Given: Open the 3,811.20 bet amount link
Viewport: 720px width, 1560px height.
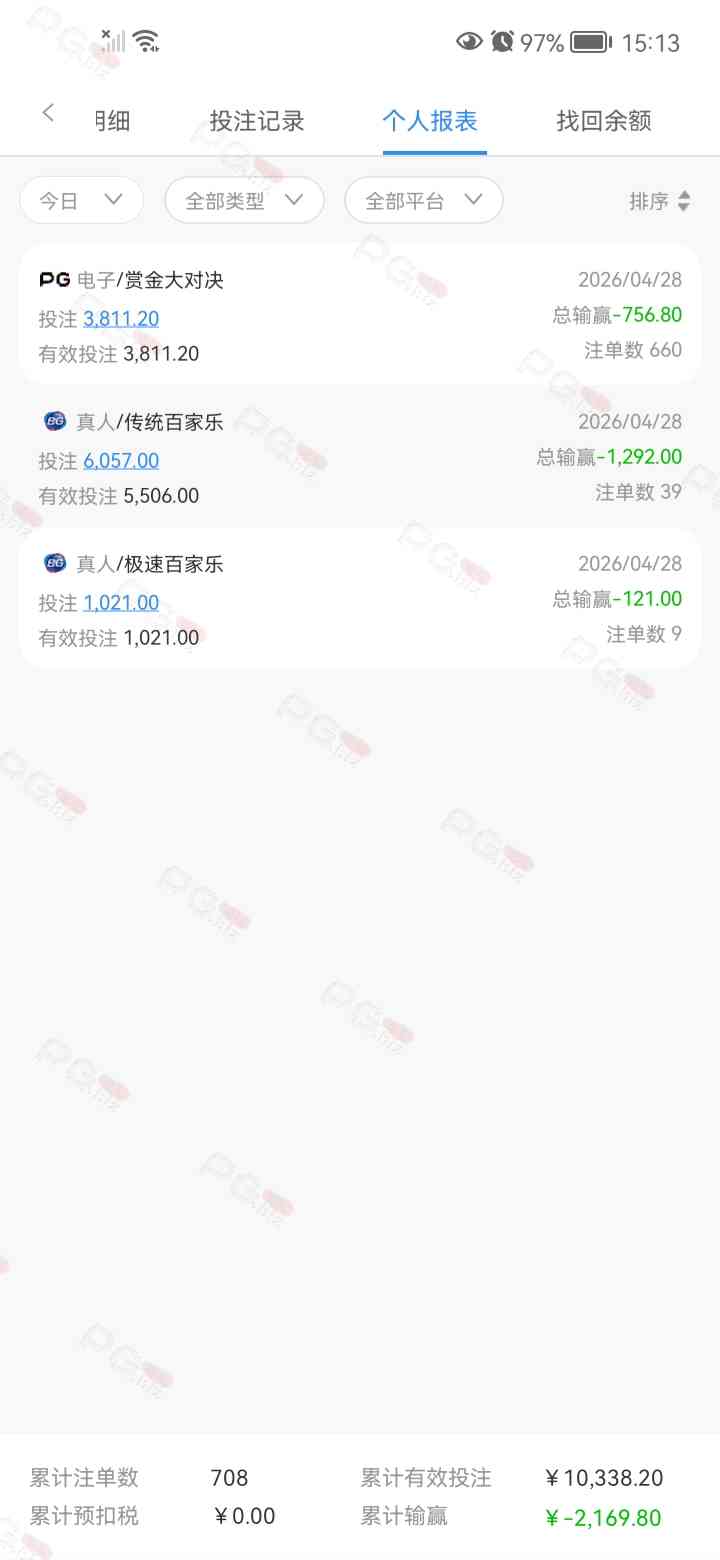Looking at the screenshot, I should coord(121,319).
